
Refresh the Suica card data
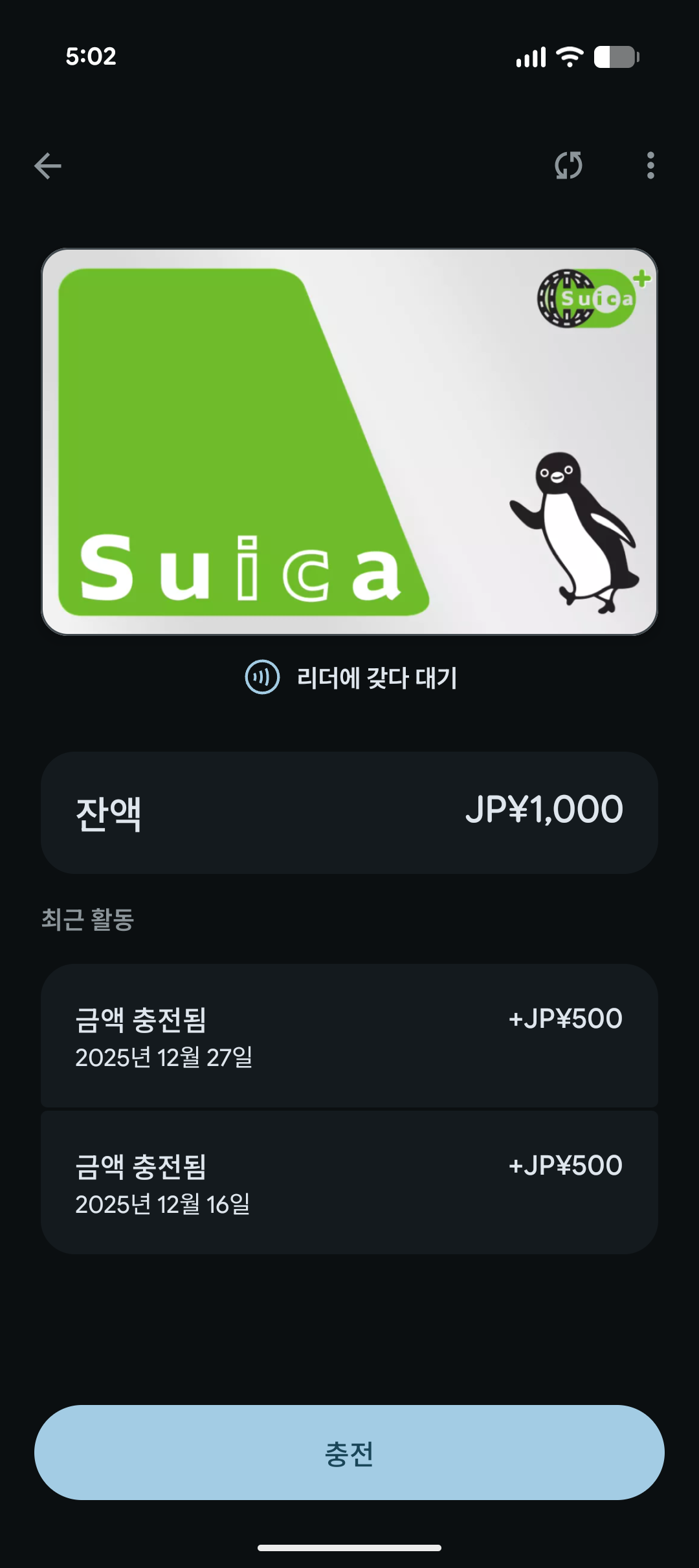pos(568,166)
